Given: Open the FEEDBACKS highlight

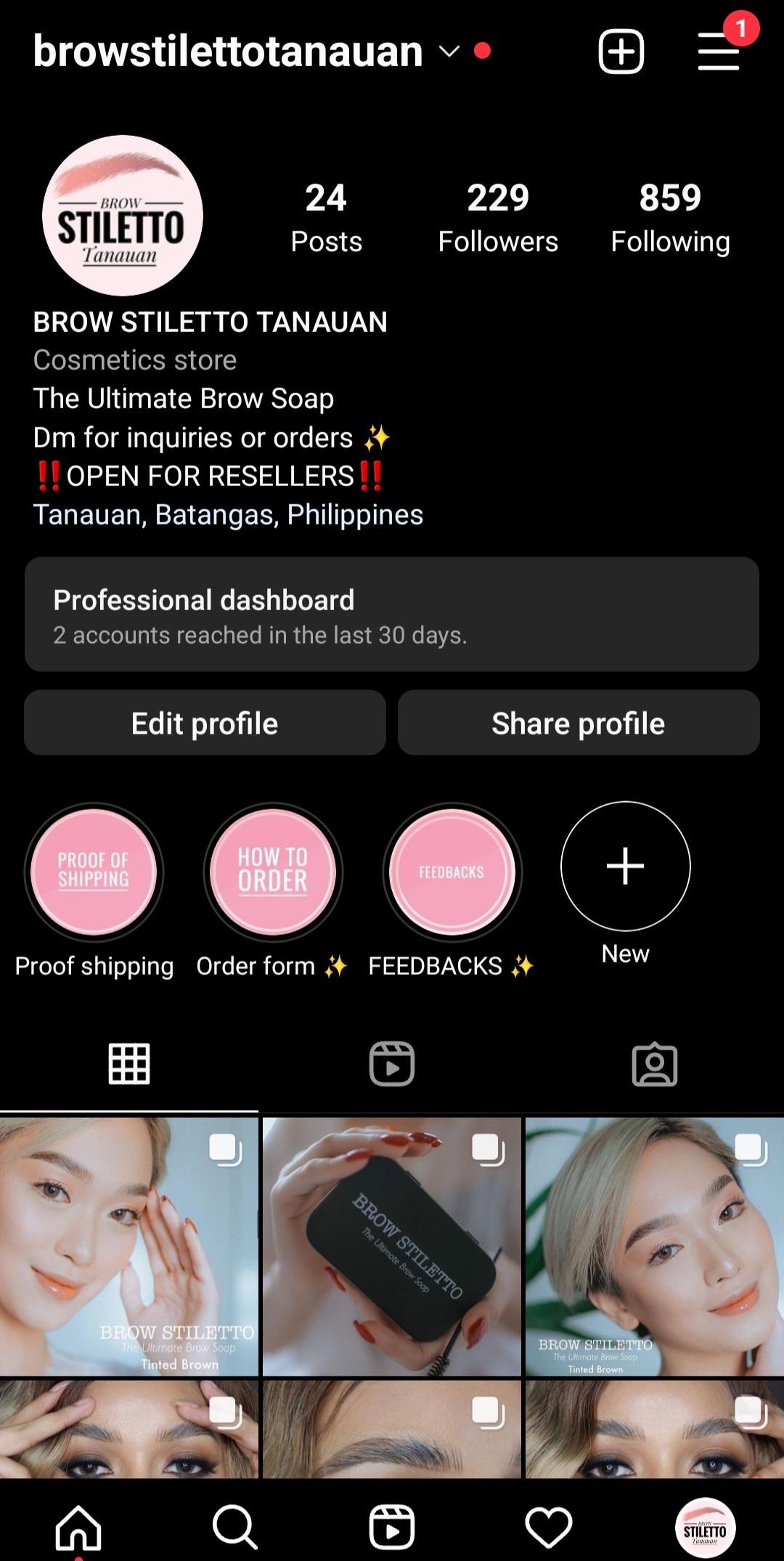Looking at the screenshot, I should click(x=452, y=872).
